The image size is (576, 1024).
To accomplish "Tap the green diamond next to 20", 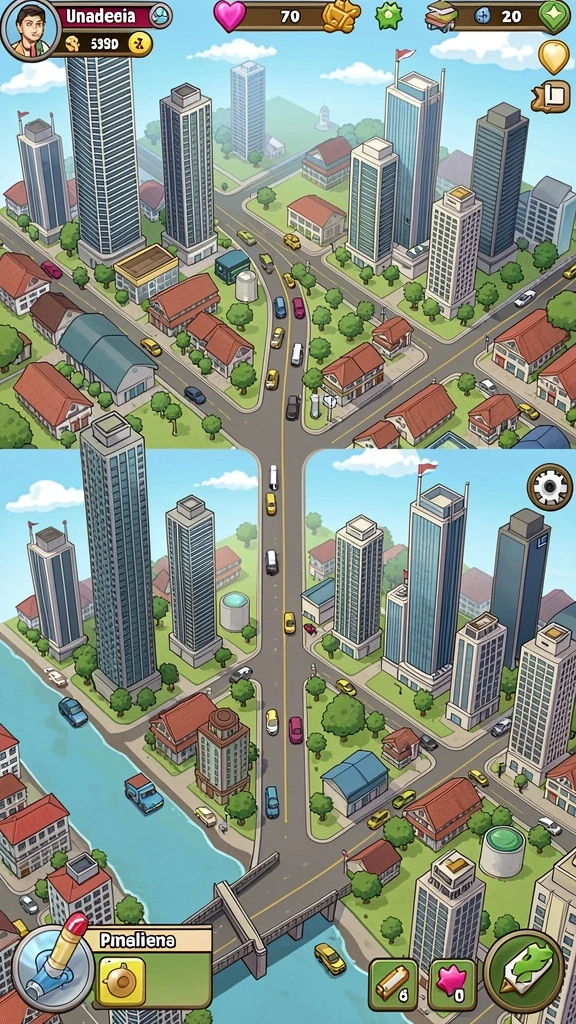I will 554,16.
